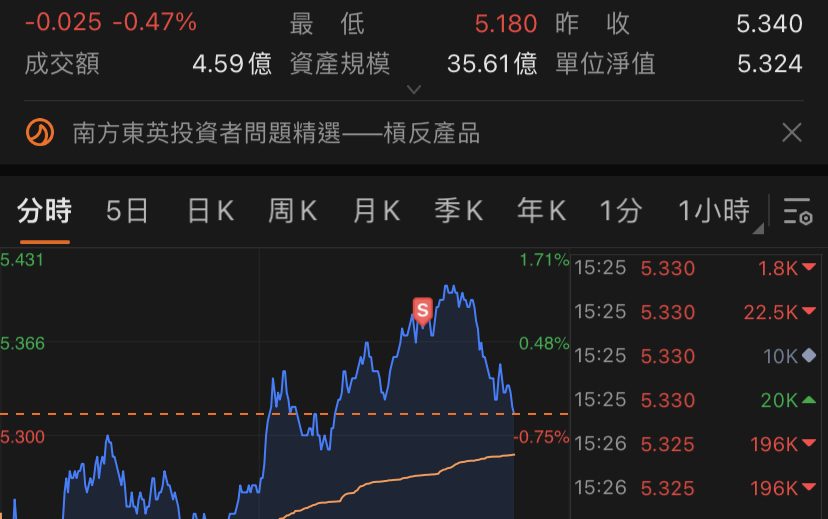Dismiss the 南方東英 banner

(792, 132)
